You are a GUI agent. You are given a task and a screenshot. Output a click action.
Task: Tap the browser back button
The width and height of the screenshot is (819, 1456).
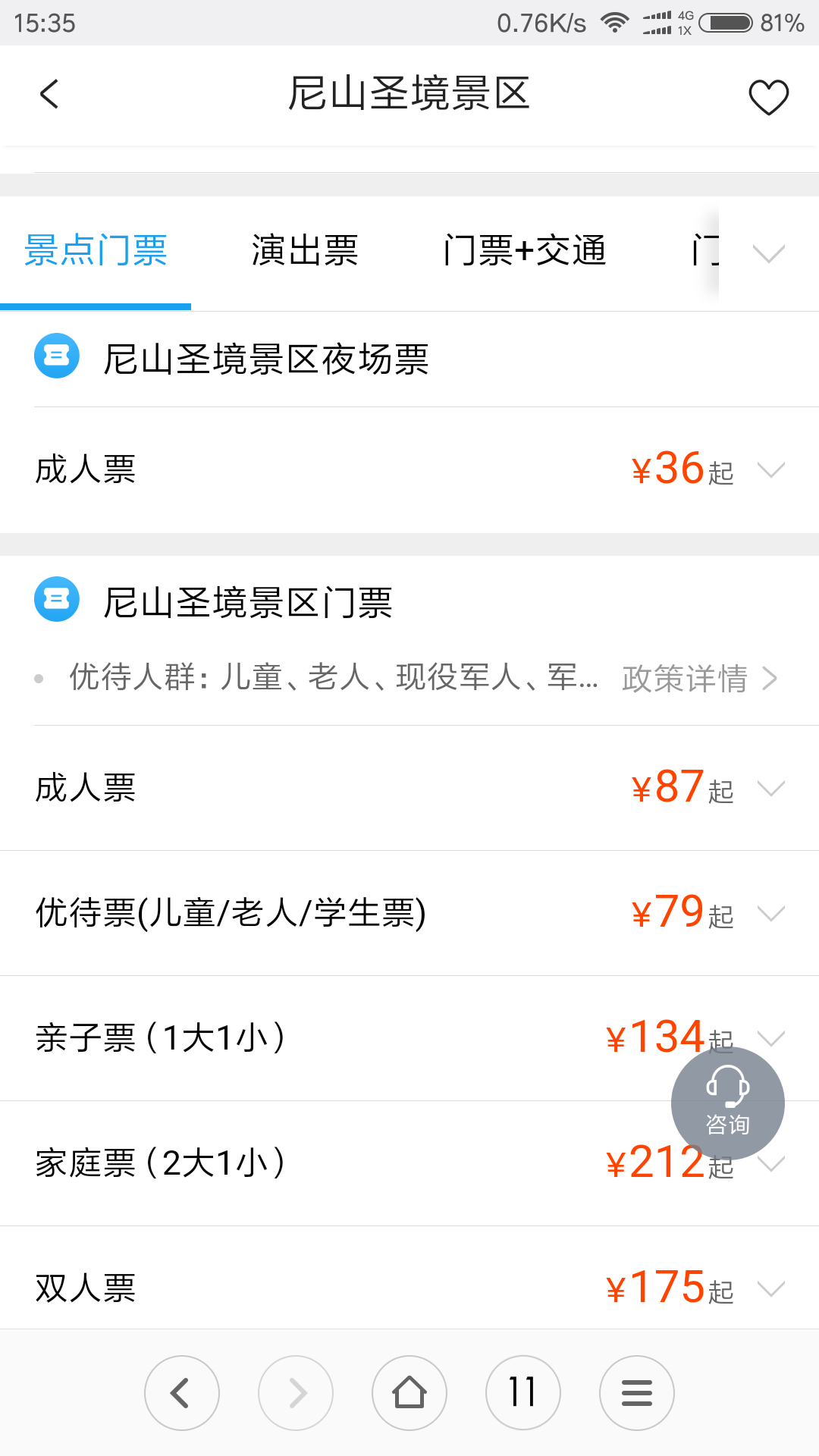pos(182,1393)
